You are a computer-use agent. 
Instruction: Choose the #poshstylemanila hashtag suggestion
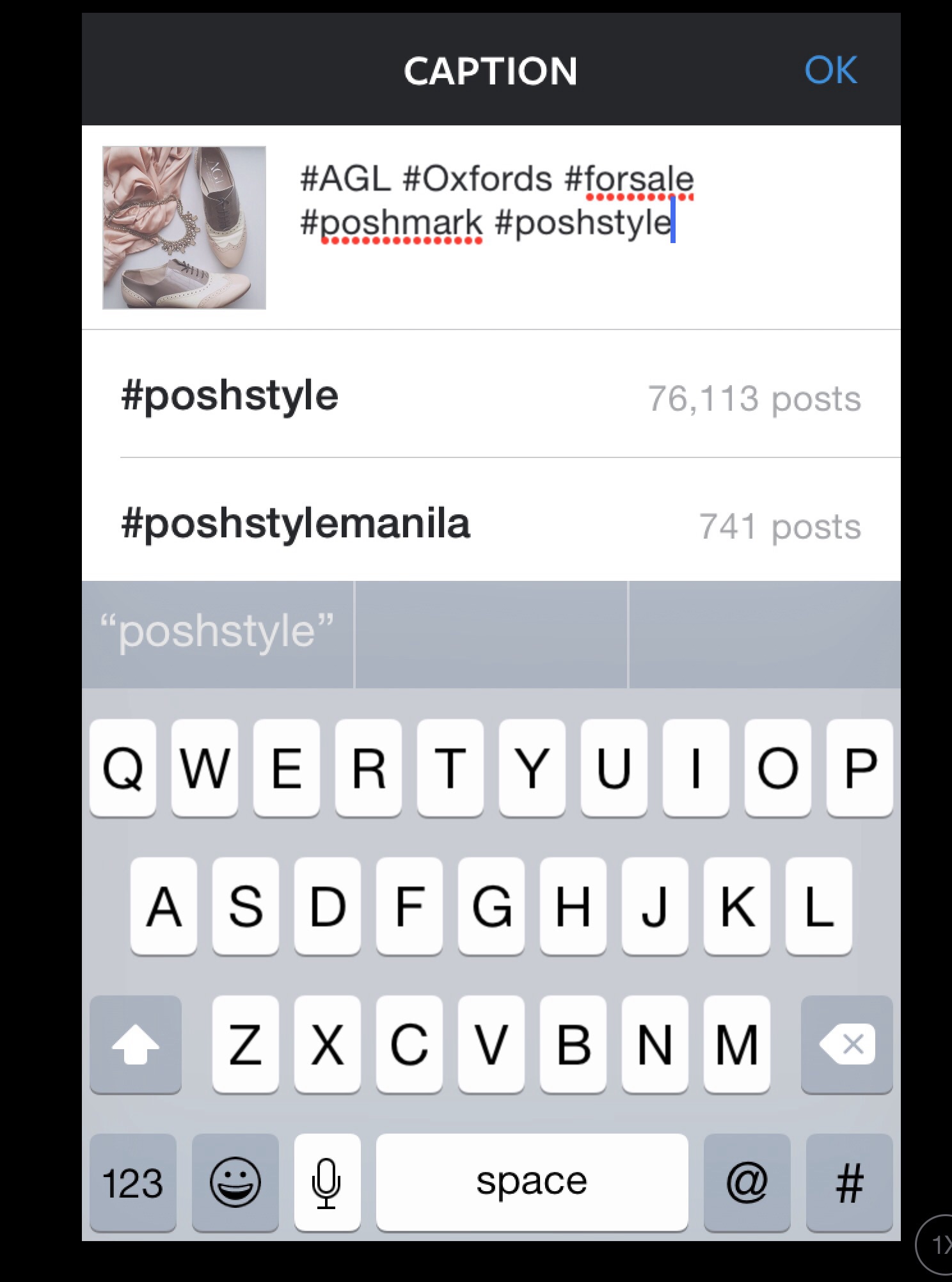pos(491,524)
